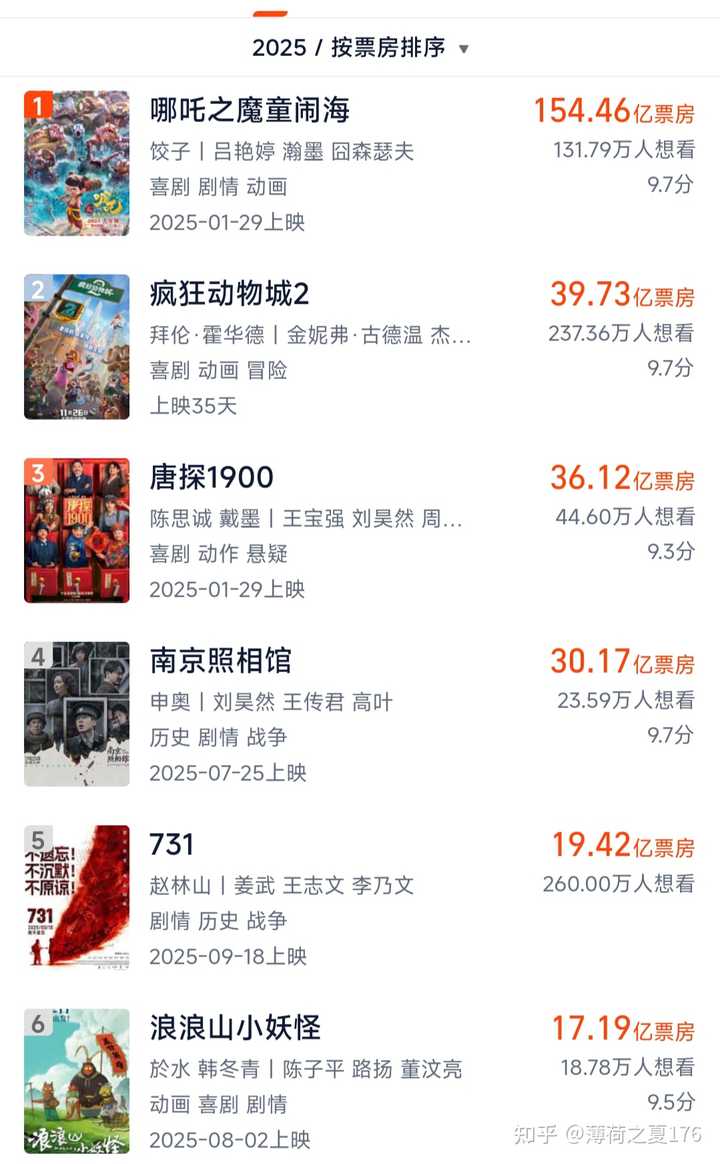The height and width of the screenshot is (1164, 720).
Task: Select the 唐探1900 movie entry
Action: (x=212, y=477)
